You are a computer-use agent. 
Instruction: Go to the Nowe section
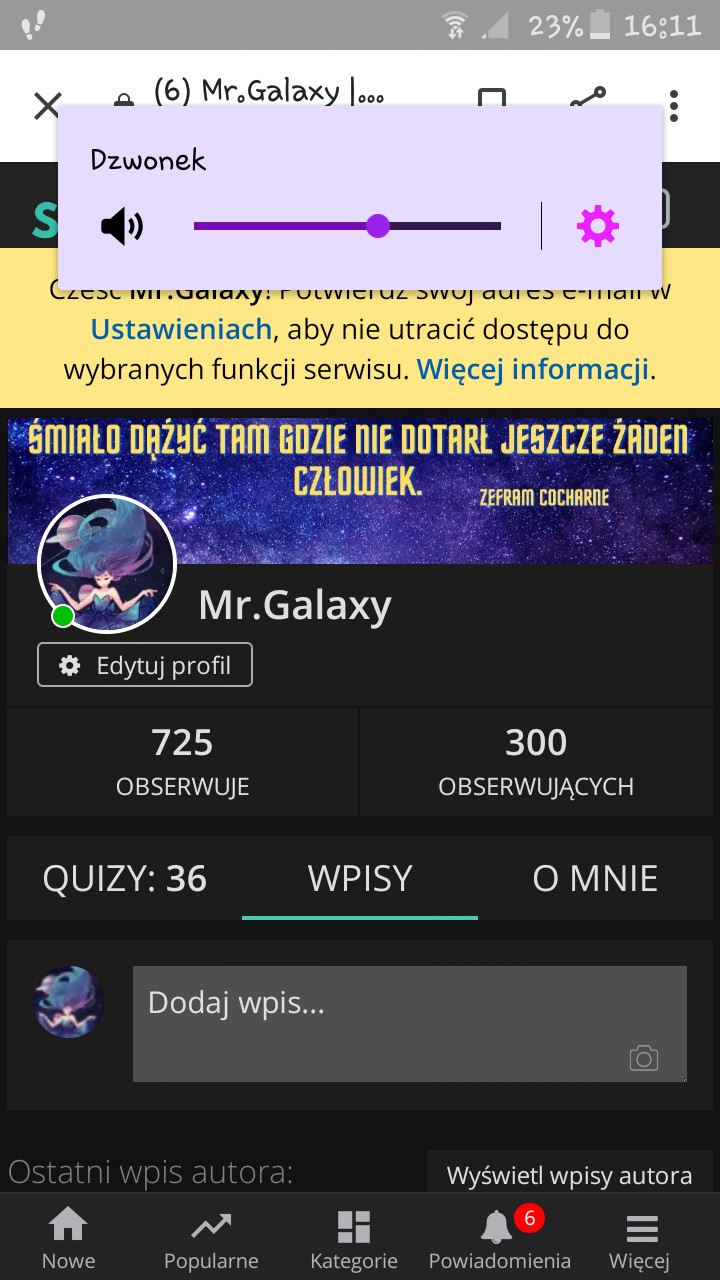(69, 1238)
